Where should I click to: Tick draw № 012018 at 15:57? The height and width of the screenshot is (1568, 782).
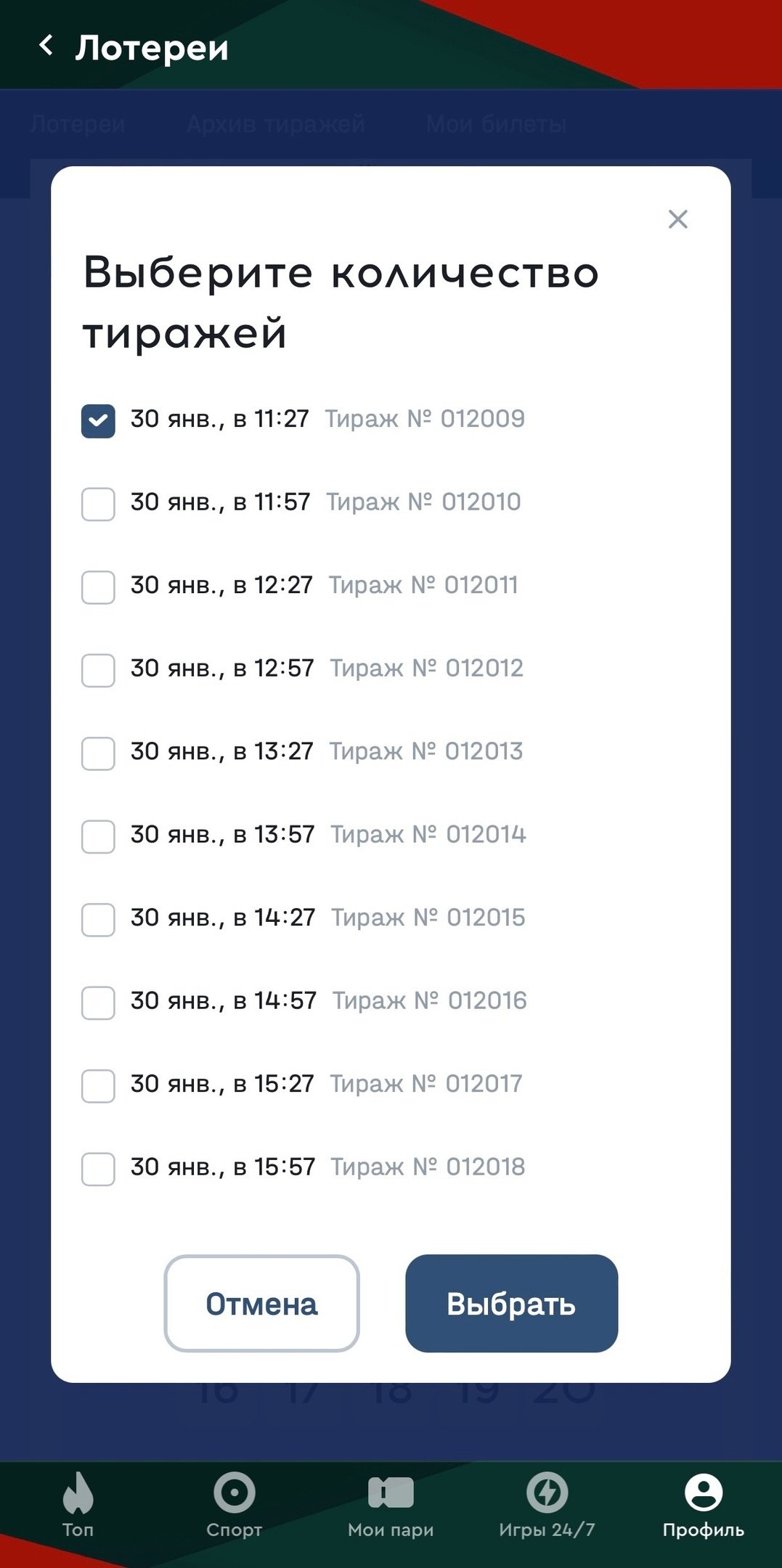tap(98, 1169)
